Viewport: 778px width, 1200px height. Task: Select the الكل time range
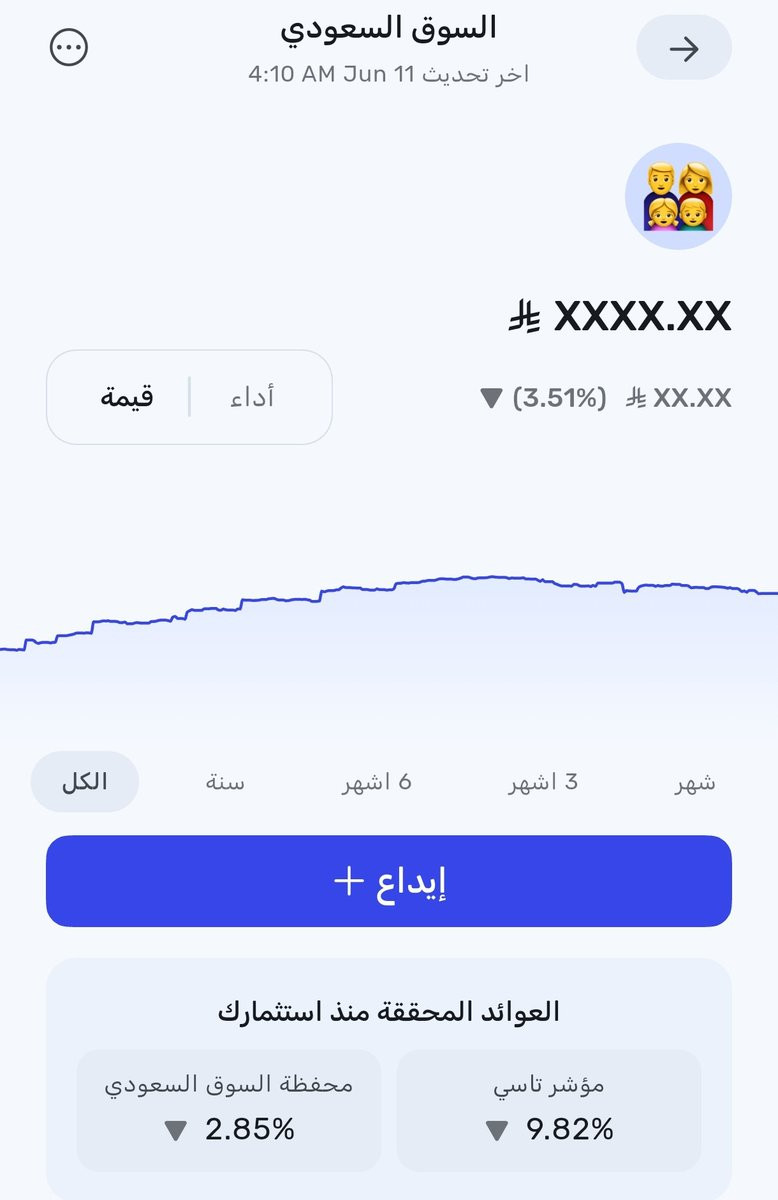[85, 782]
